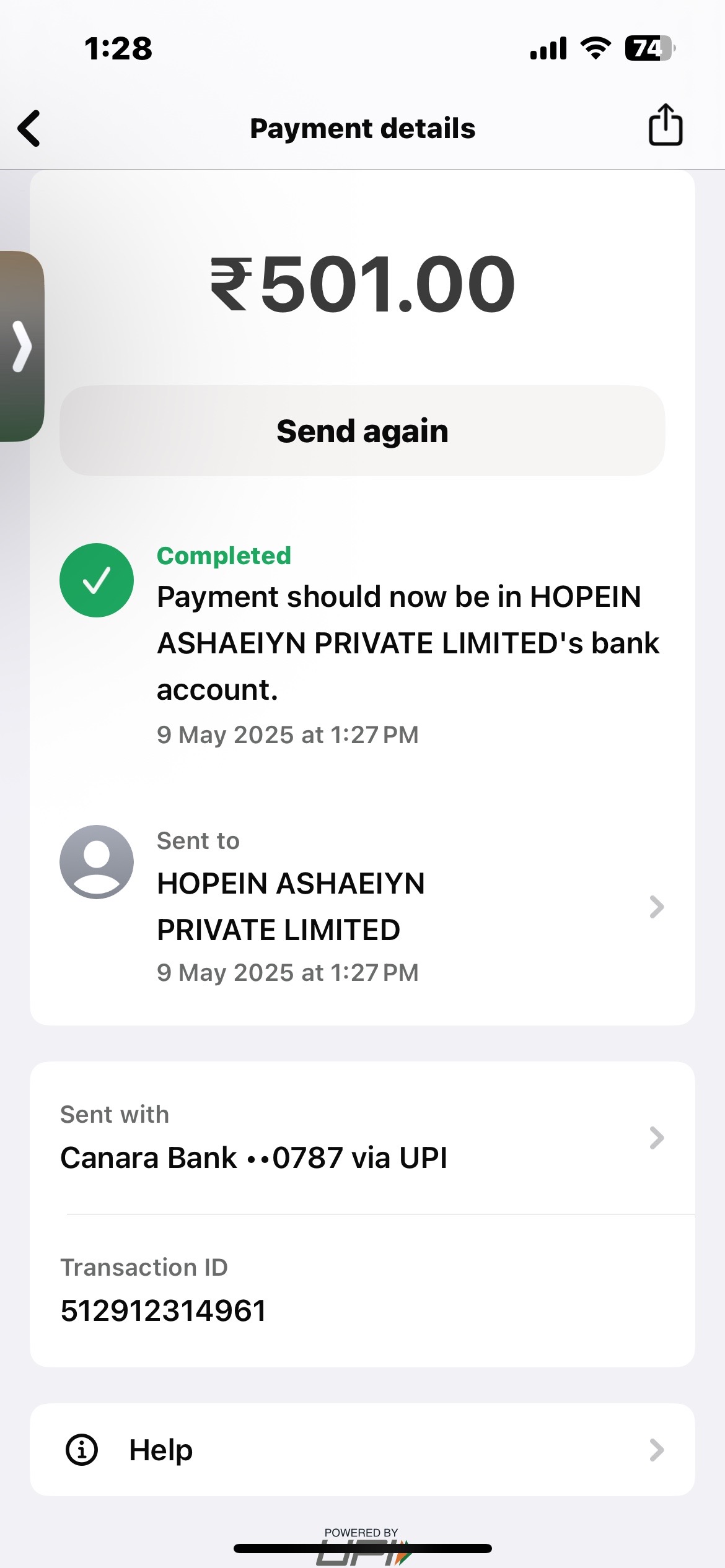Tap the Send again button
Viewport: 725px width, 1568px height.
[362, 431]
